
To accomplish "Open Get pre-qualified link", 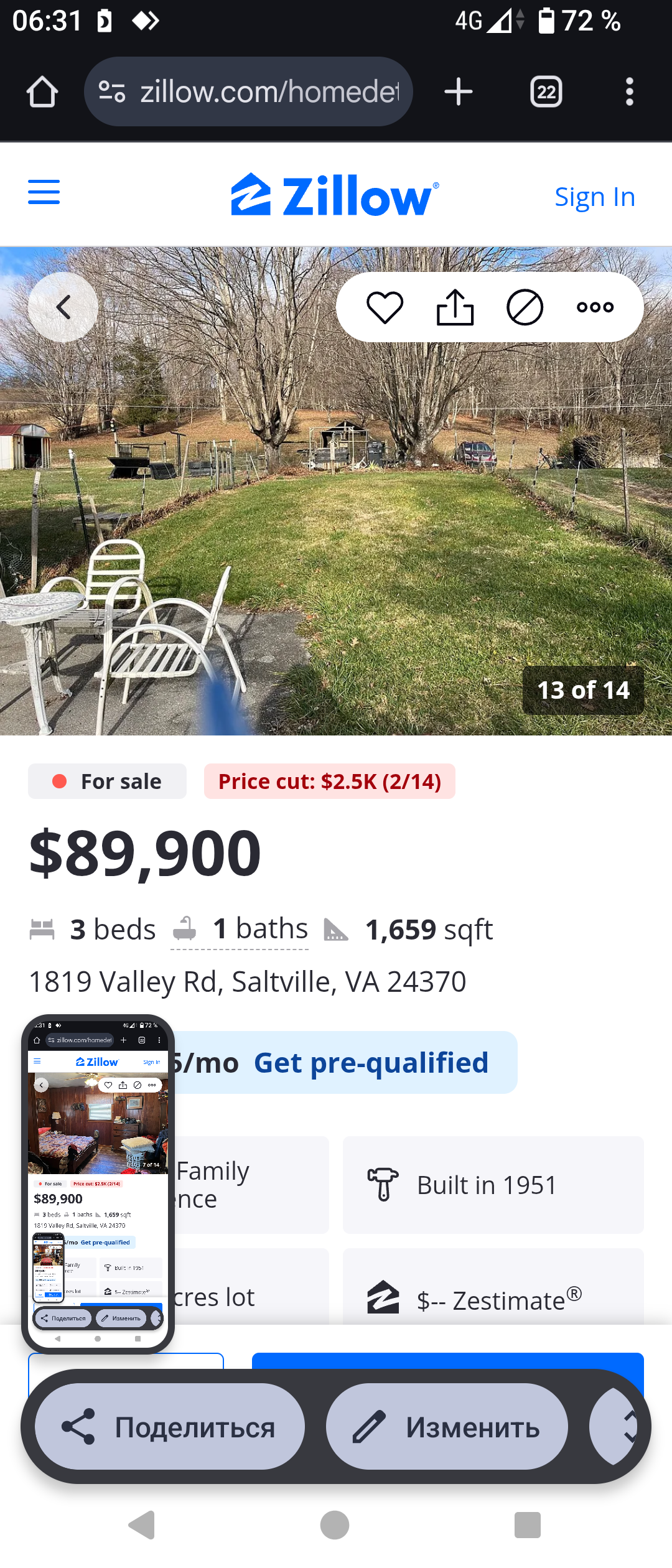I will coord(371,1063).
